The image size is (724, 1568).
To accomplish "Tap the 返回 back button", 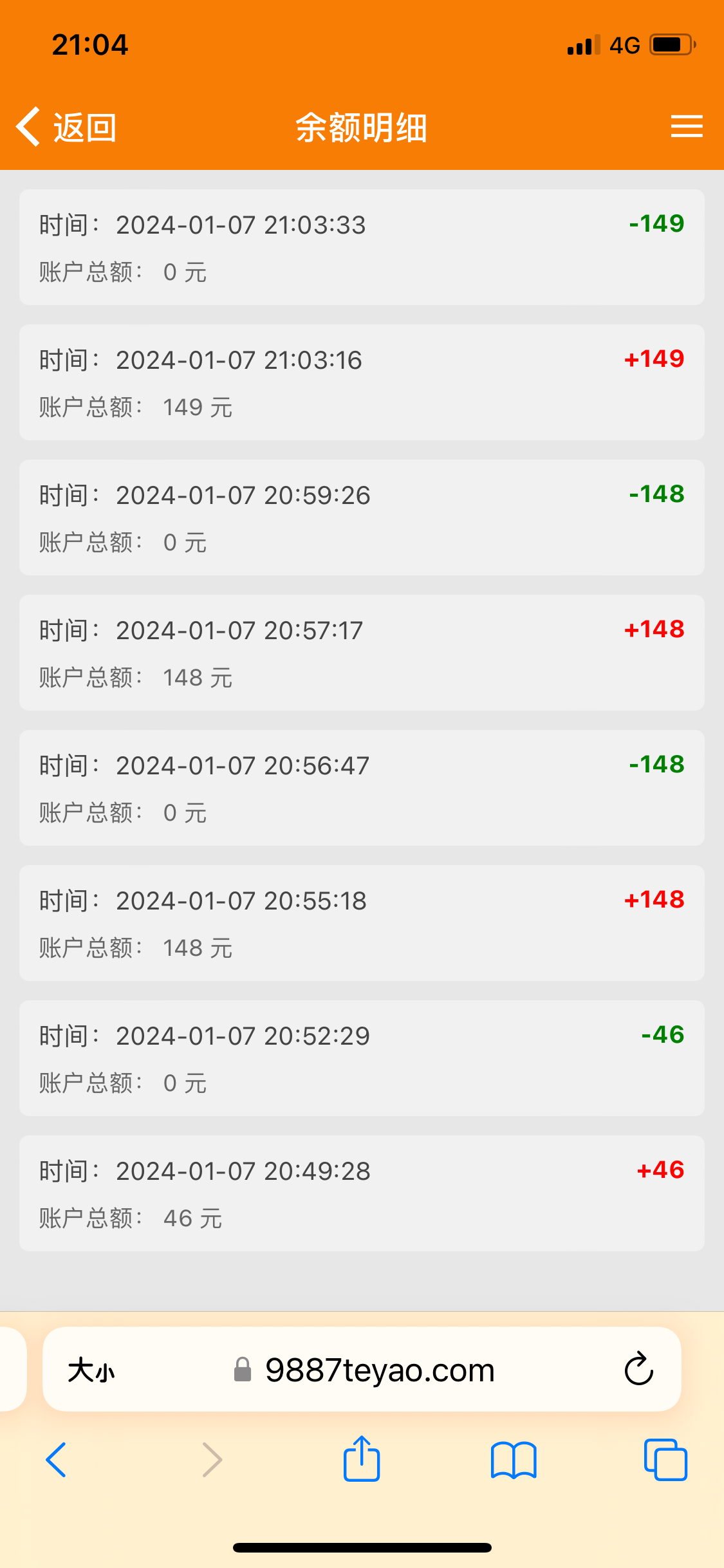I will pos(84,126).
